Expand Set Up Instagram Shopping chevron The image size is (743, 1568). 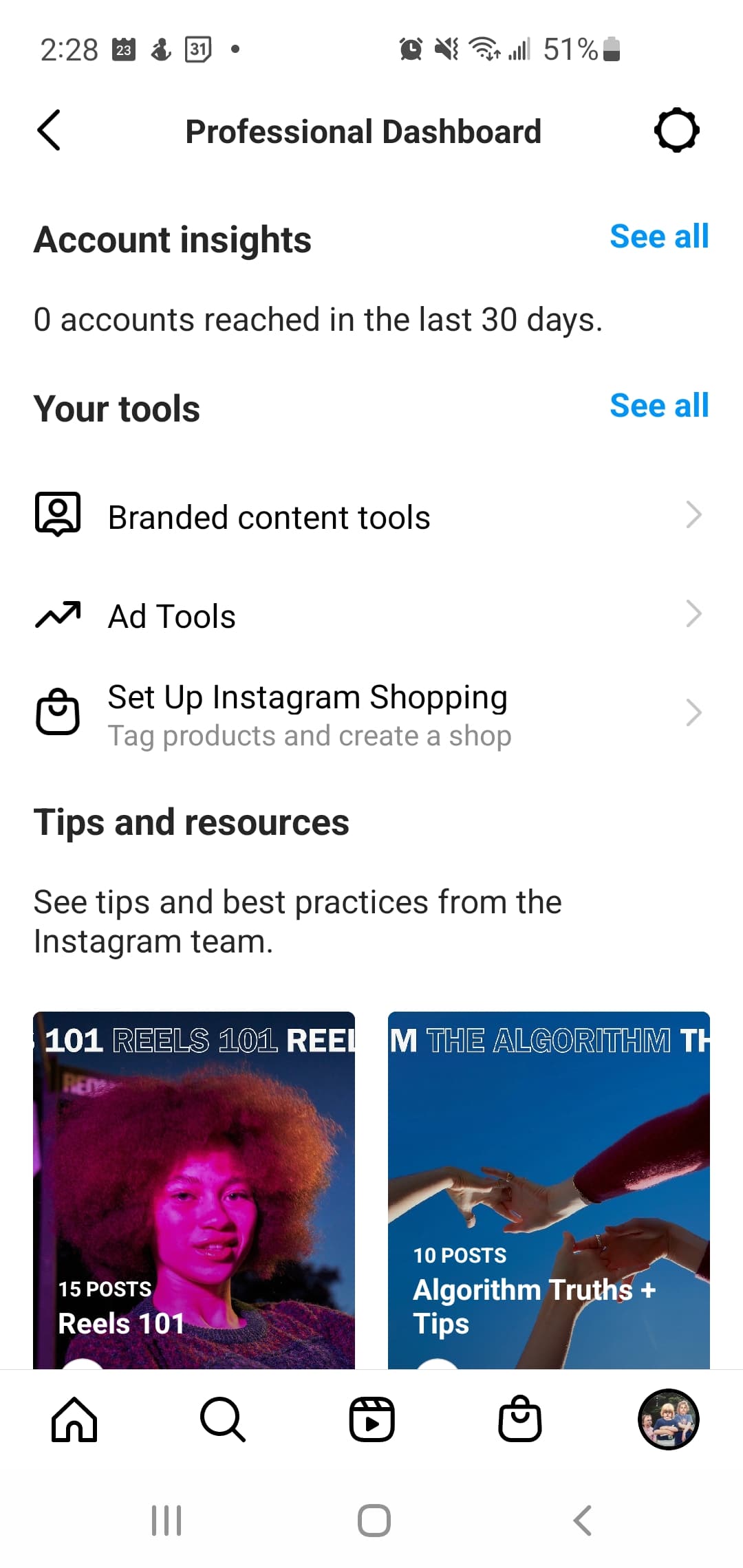pyautogui.click(x=695, y=712)
